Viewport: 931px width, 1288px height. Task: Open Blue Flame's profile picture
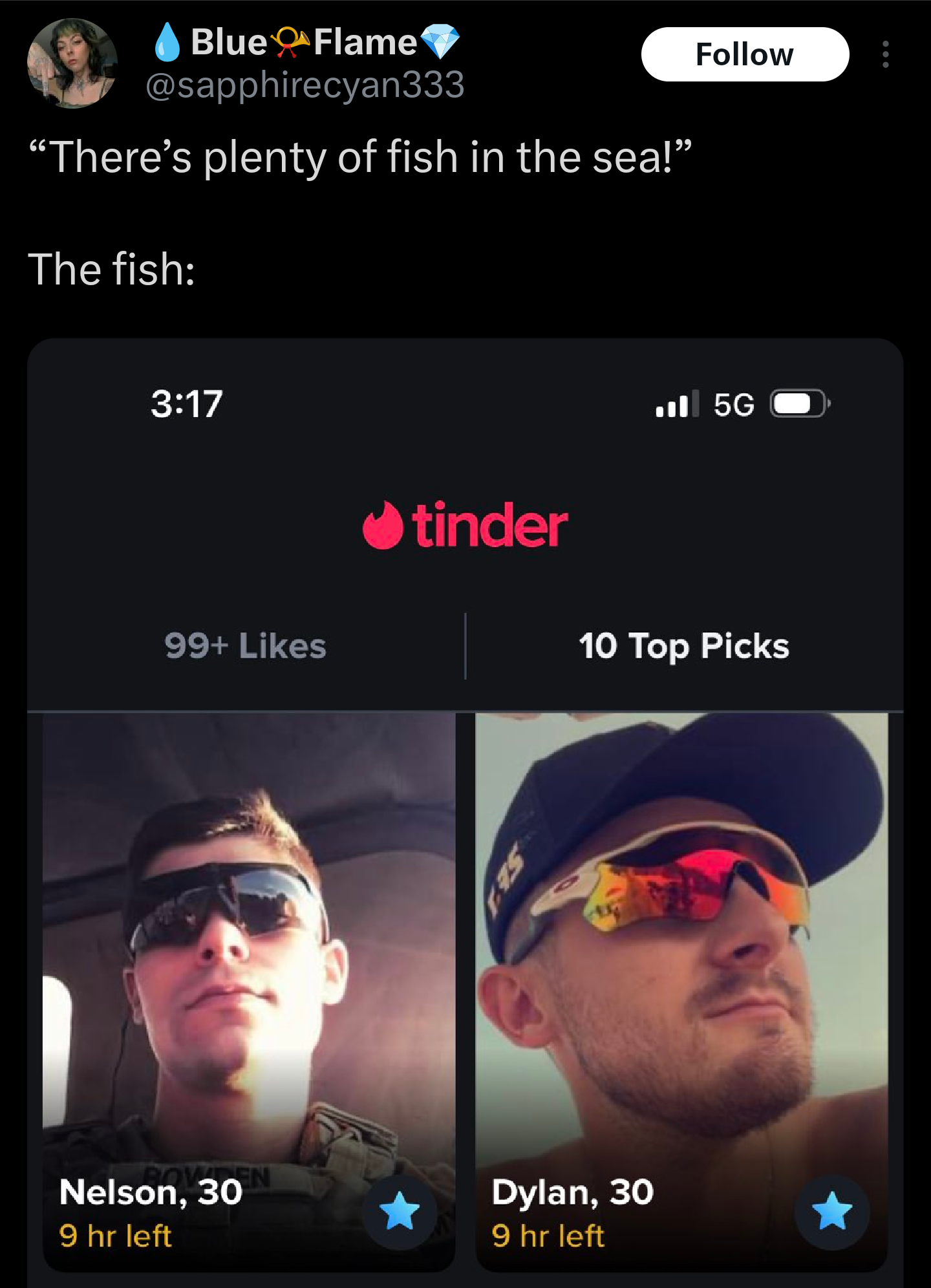[72, 63]
